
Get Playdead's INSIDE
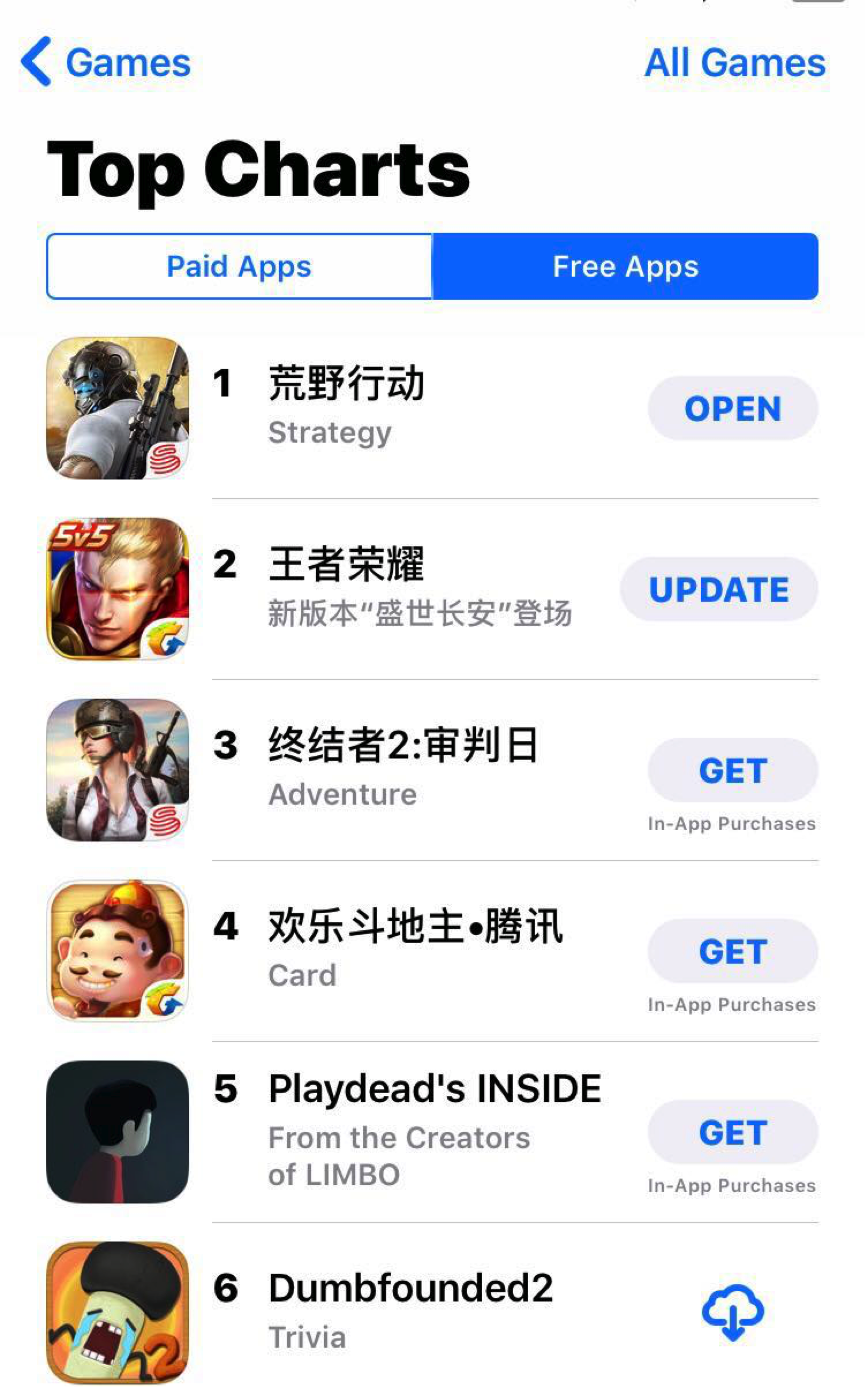tap(732, 1133)
